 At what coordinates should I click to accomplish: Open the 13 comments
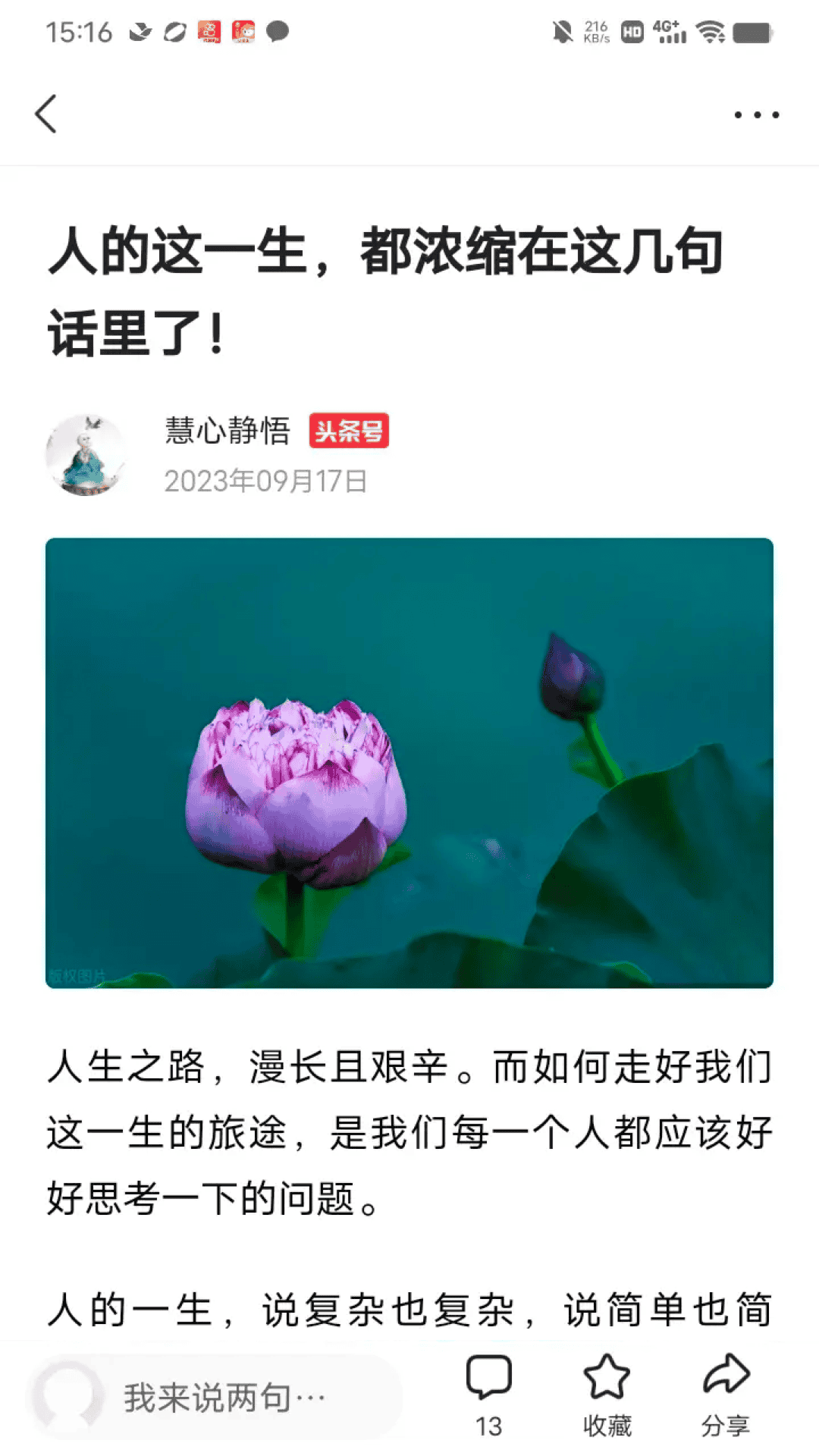489,1394
